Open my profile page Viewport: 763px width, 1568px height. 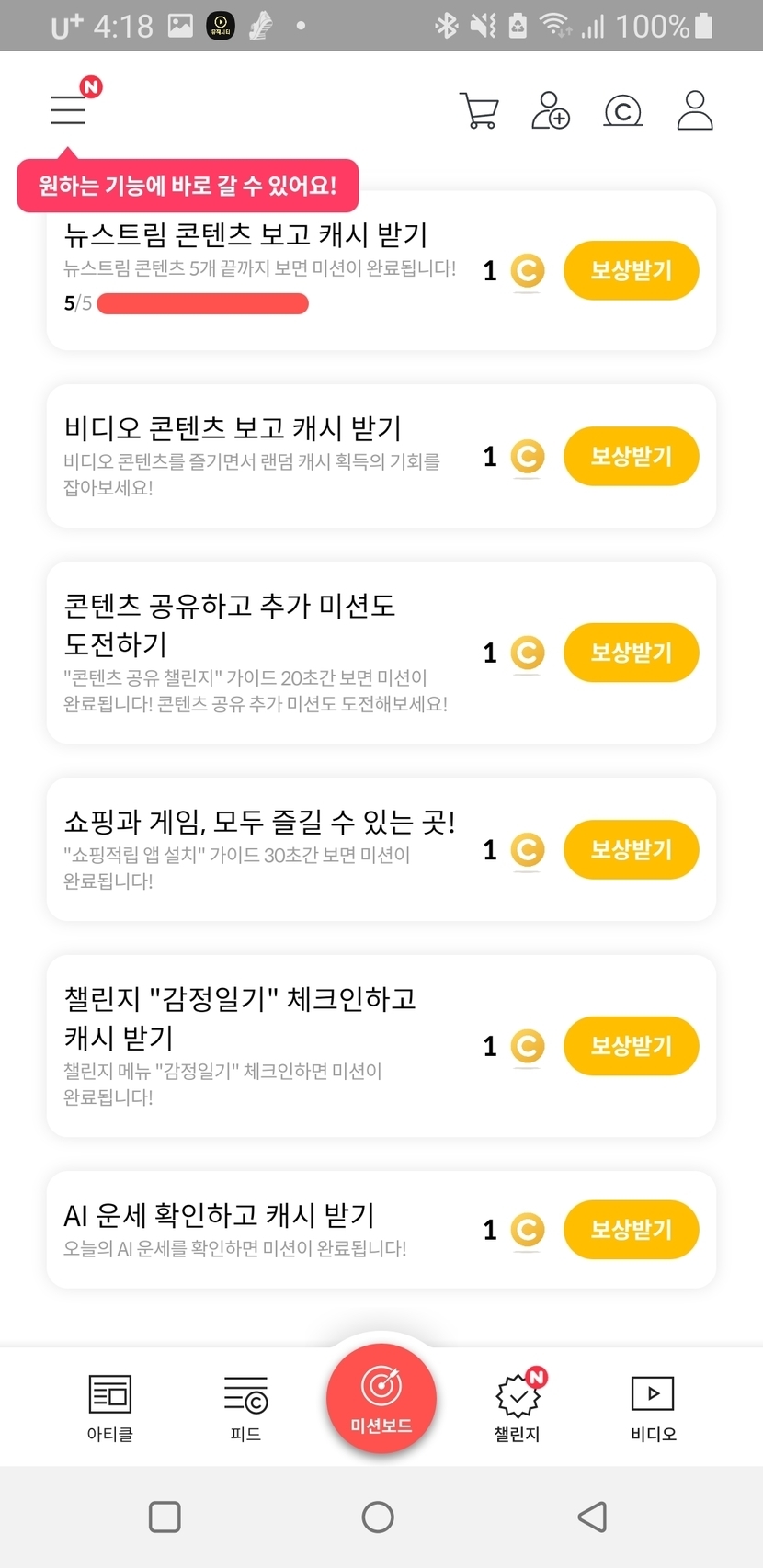pyautogui.click(x=695, y=110)
